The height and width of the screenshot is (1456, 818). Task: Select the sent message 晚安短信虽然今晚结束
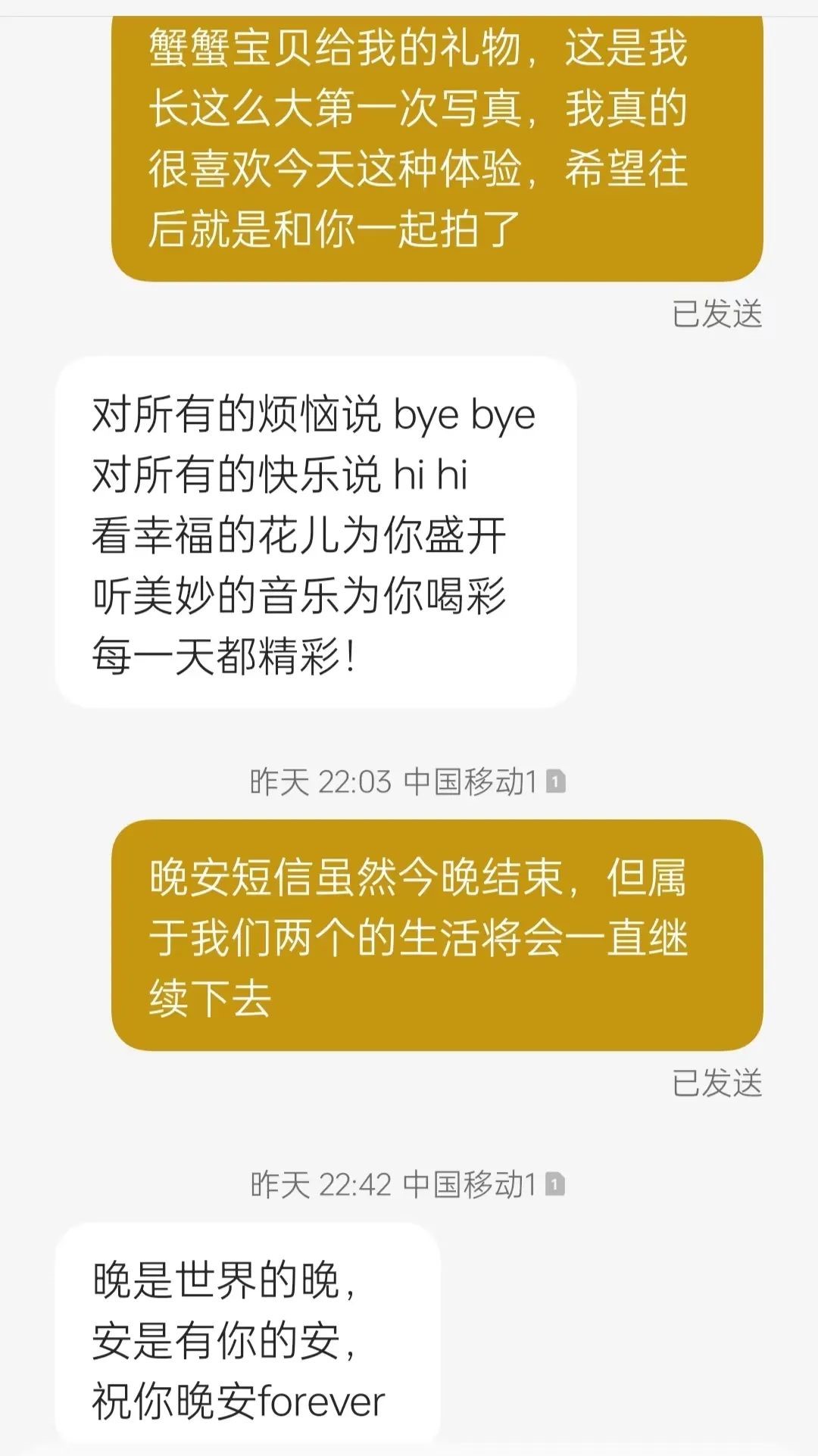point(436,936)
